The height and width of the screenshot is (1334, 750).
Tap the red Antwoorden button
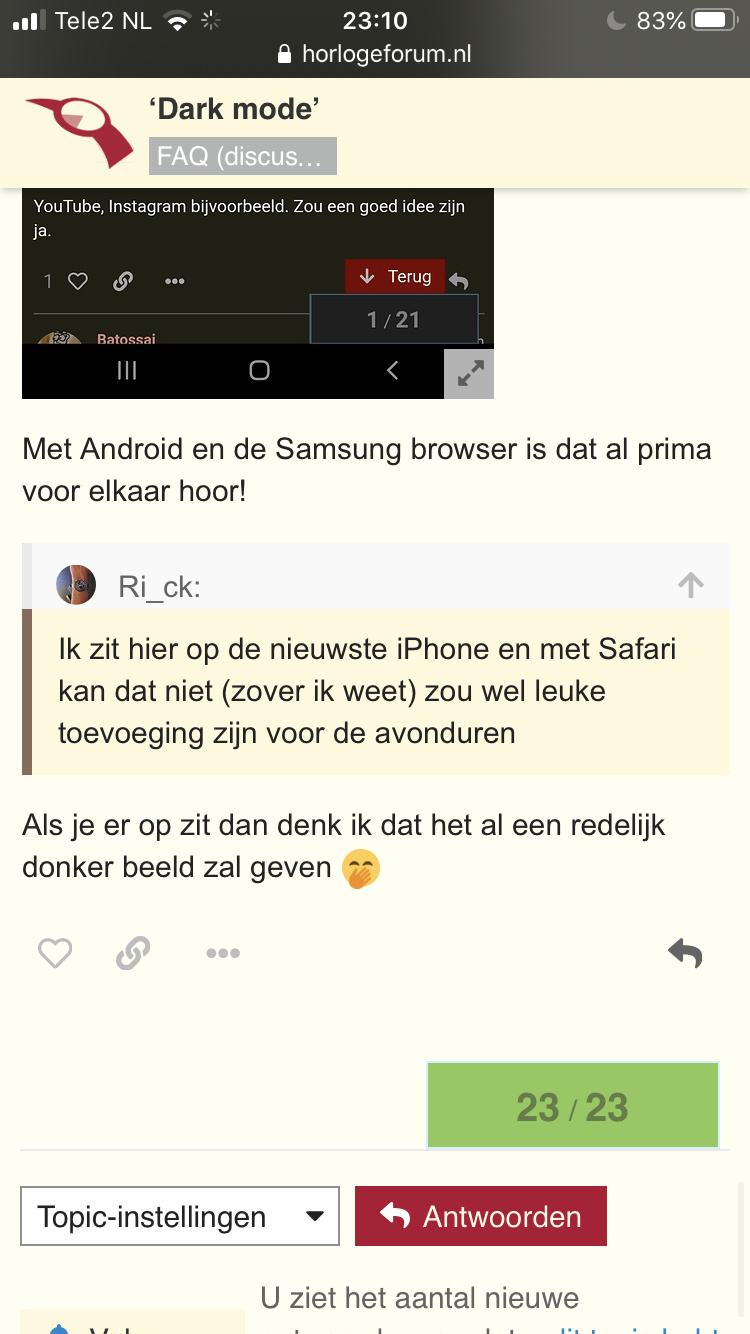(x=481, y=1216)
